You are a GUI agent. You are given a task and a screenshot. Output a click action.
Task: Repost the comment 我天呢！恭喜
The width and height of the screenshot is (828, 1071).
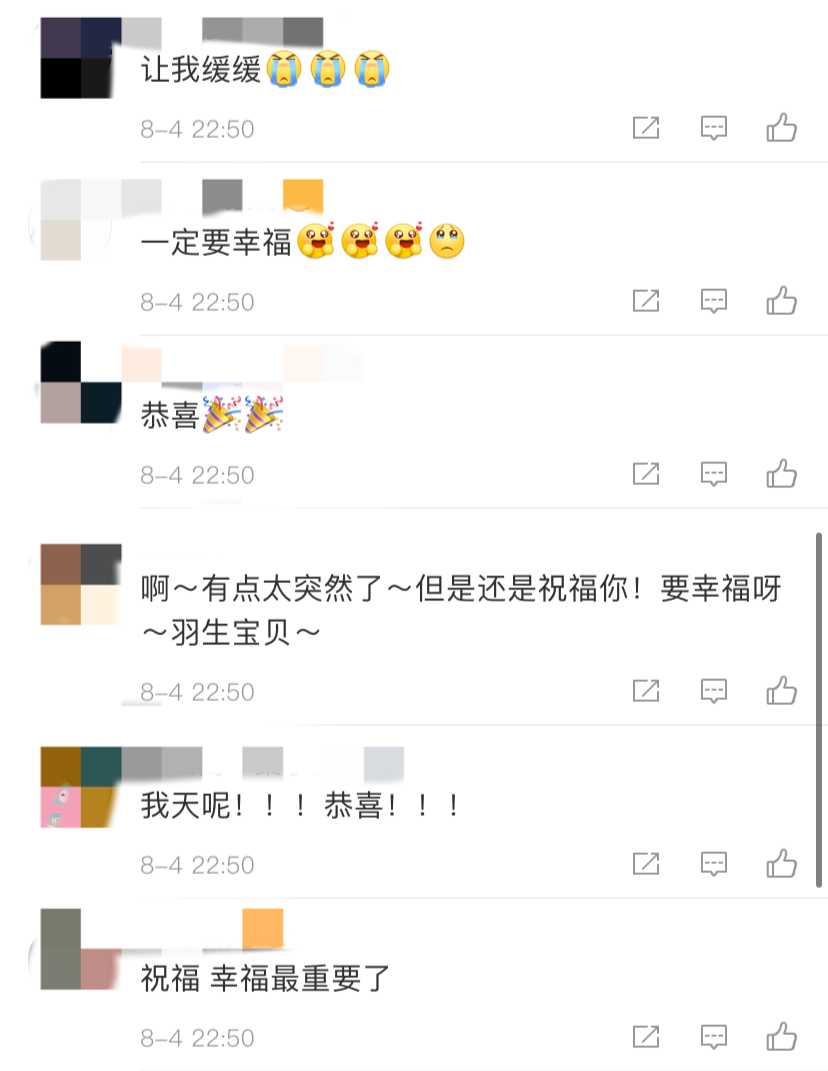646,863
